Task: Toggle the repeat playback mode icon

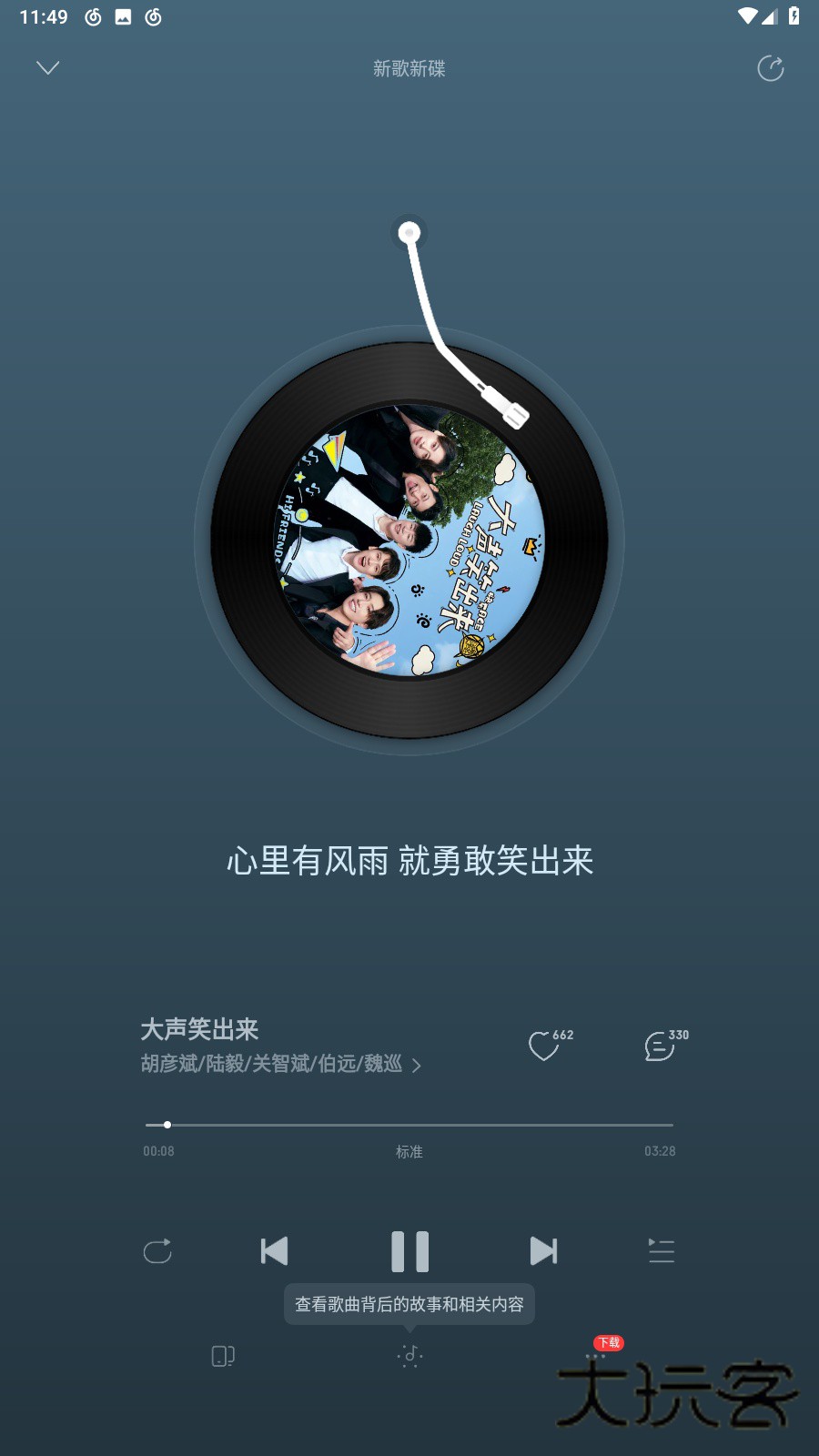Action: [x=157, y=1250]
